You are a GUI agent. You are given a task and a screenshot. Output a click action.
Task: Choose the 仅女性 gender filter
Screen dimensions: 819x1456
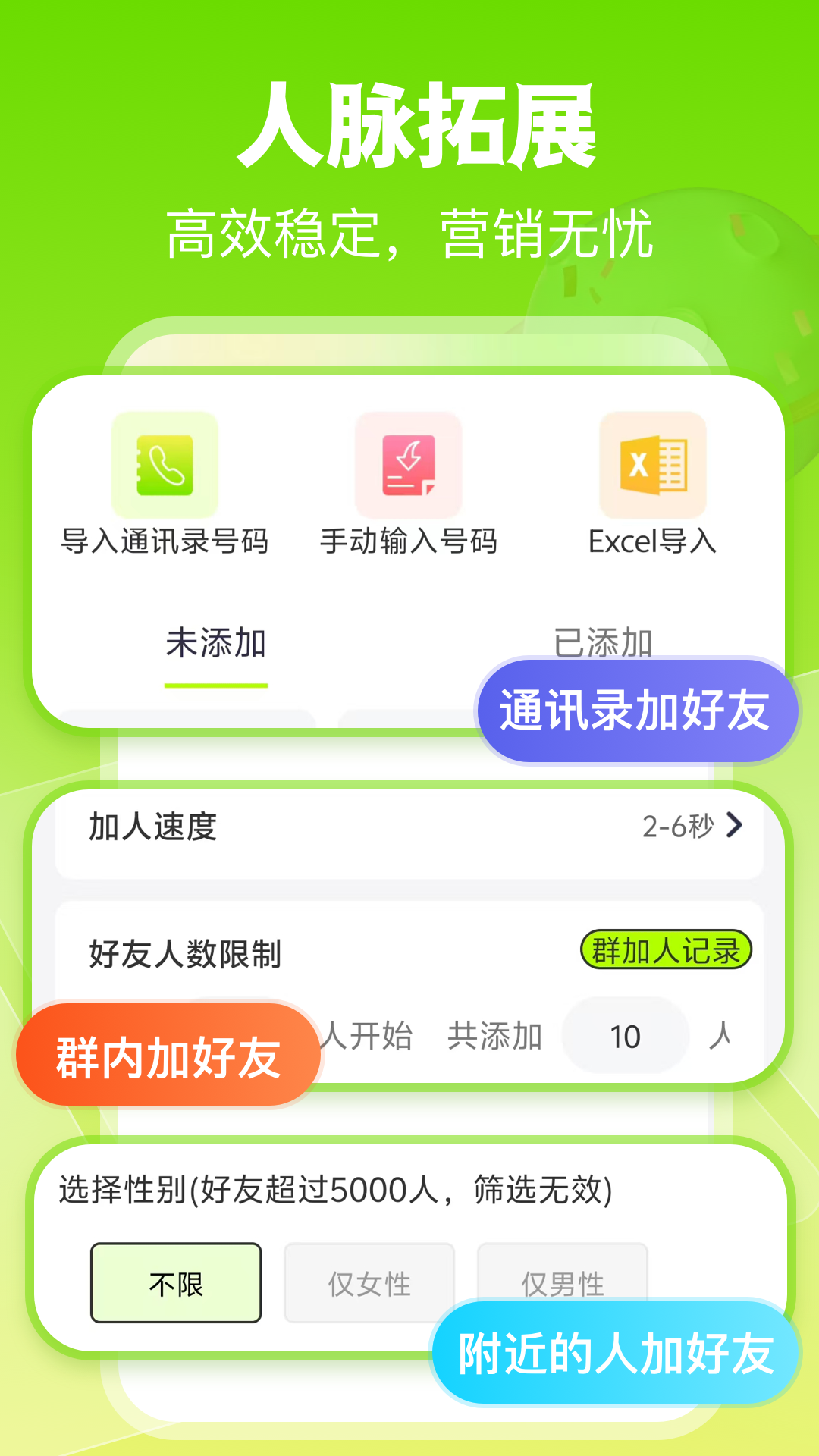click(x=369, y=1282)
